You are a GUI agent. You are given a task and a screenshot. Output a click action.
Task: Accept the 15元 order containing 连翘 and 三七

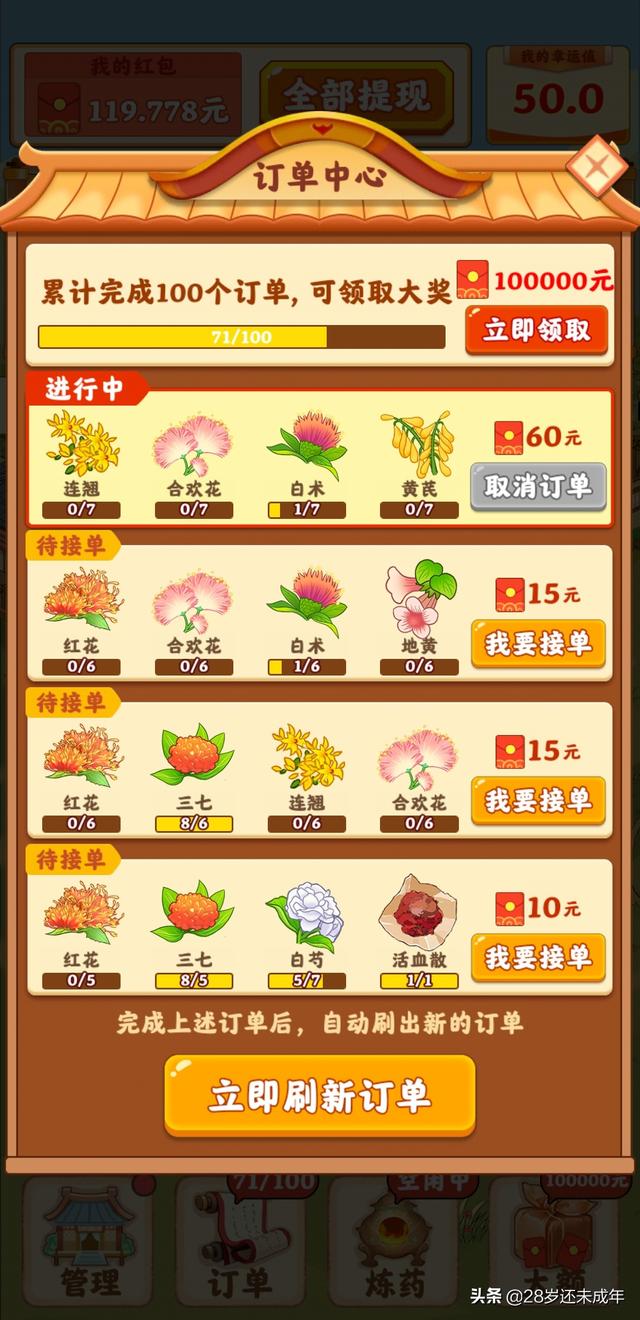(538, 801)
